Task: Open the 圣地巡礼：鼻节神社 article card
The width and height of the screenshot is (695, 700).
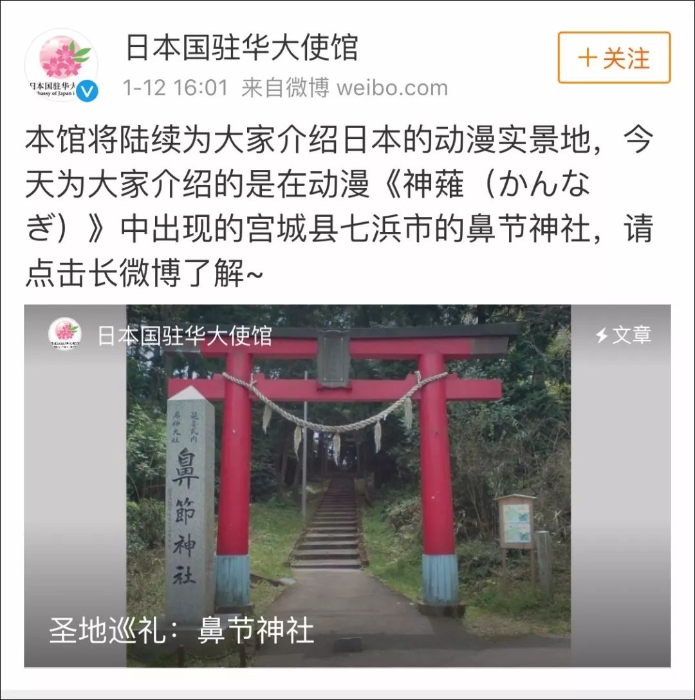Action: click(x=347, y=486)
